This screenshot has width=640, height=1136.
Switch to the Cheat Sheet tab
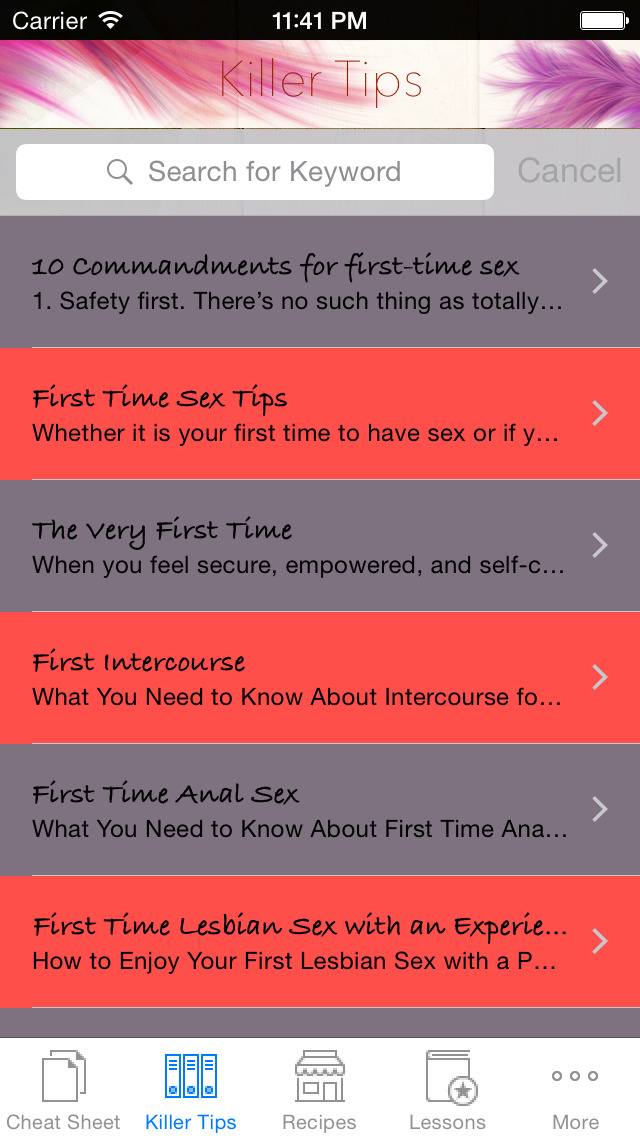pyautogui.click(x=64, y=1089)
